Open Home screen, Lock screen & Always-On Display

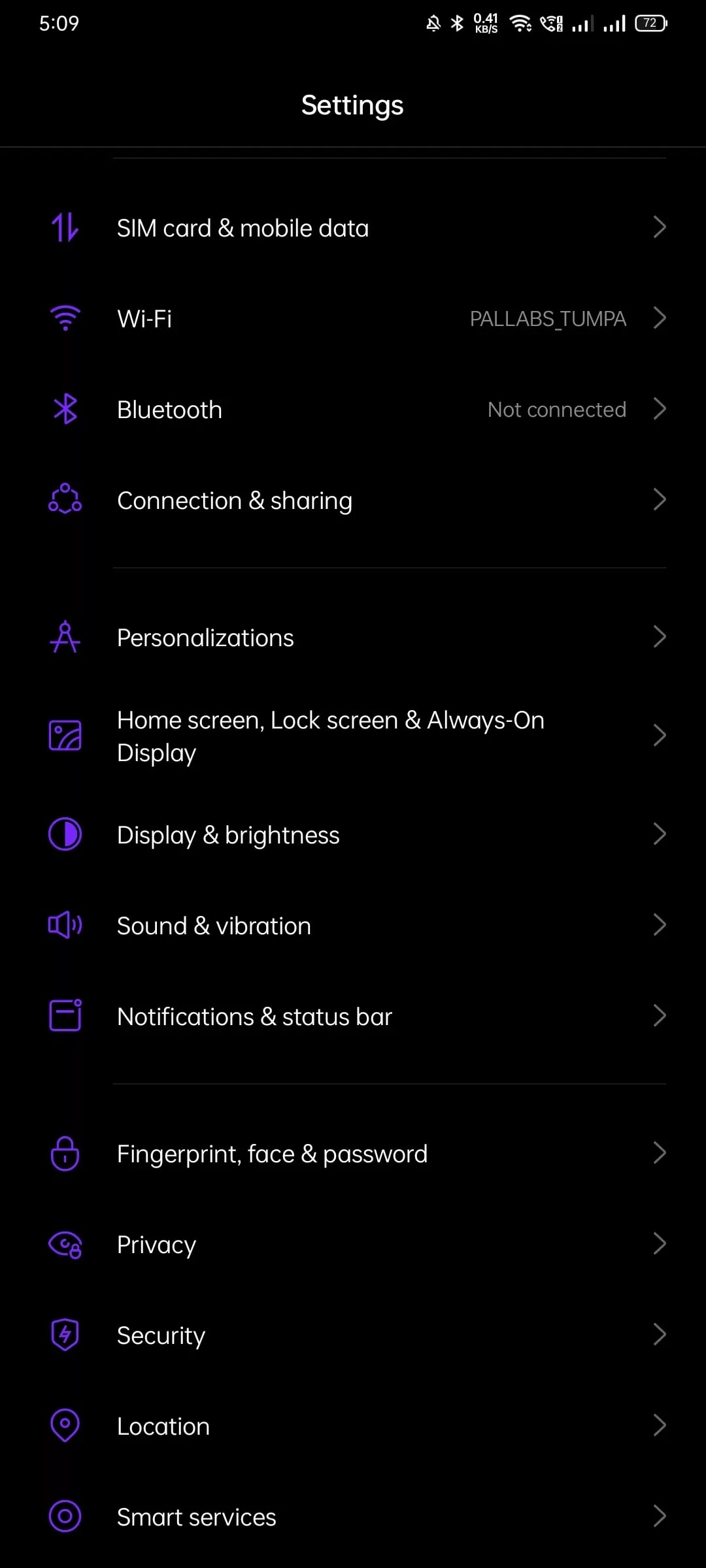pyautogui.click(x=353, y=736)
